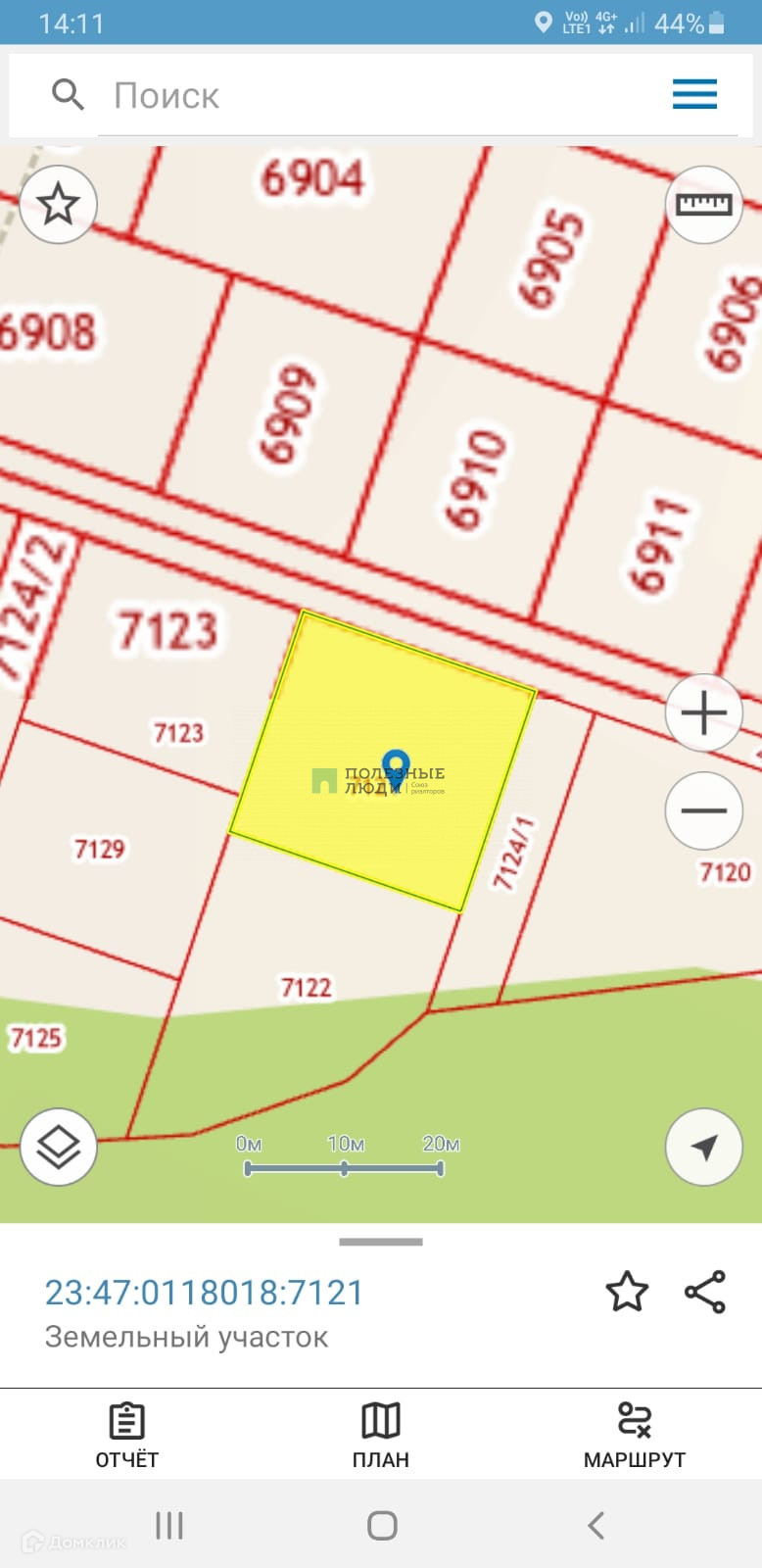Tap the Поиск search field

pos(372,95)
